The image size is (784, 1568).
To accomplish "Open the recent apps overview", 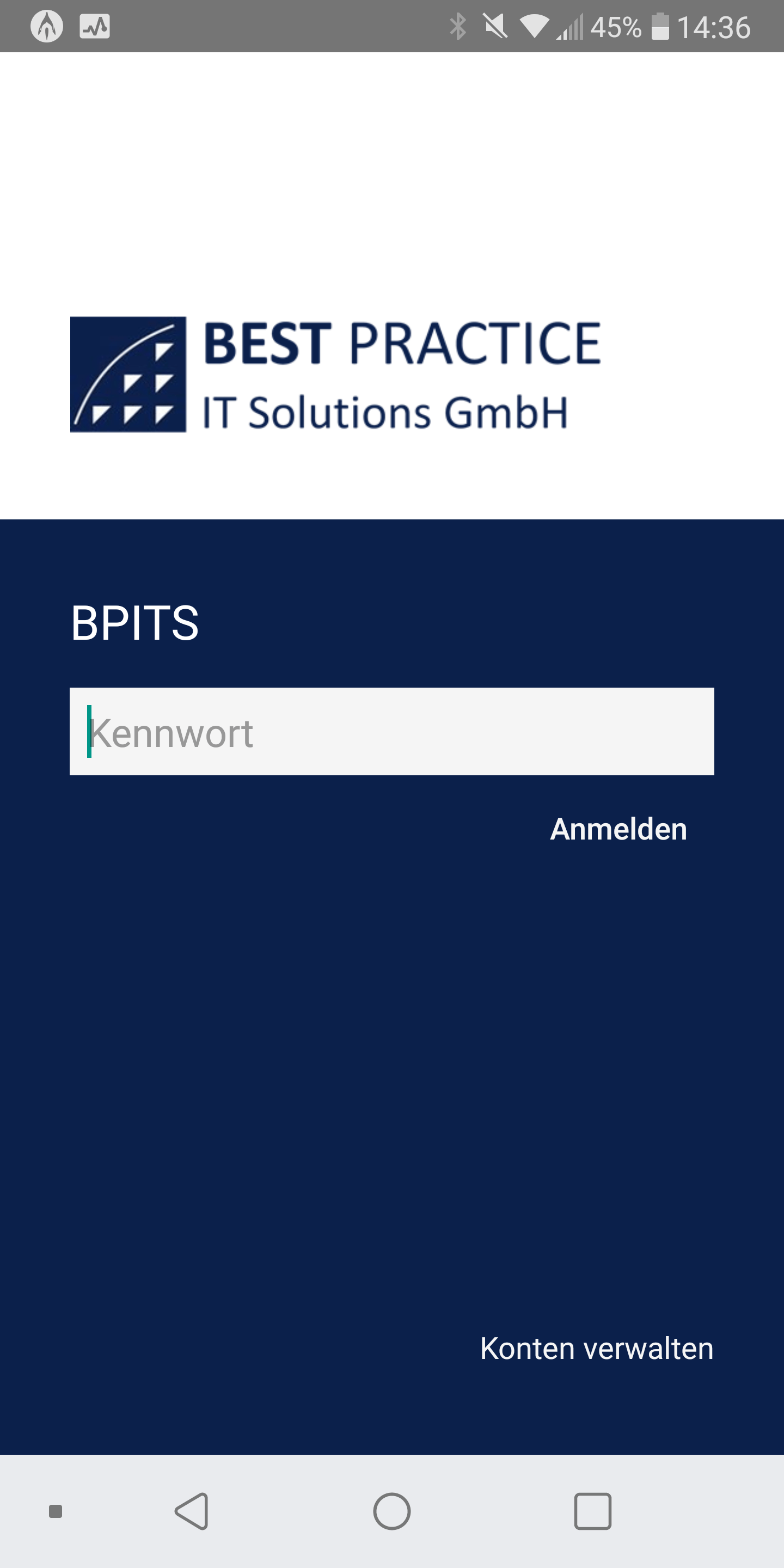I will pyautogui.click(x=592, y=1511).
